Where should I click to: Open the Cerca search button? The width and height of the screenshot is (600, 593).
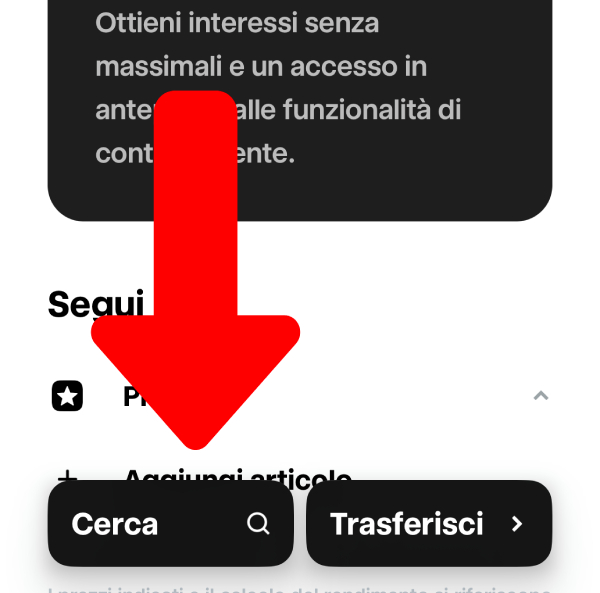(170, 524)
